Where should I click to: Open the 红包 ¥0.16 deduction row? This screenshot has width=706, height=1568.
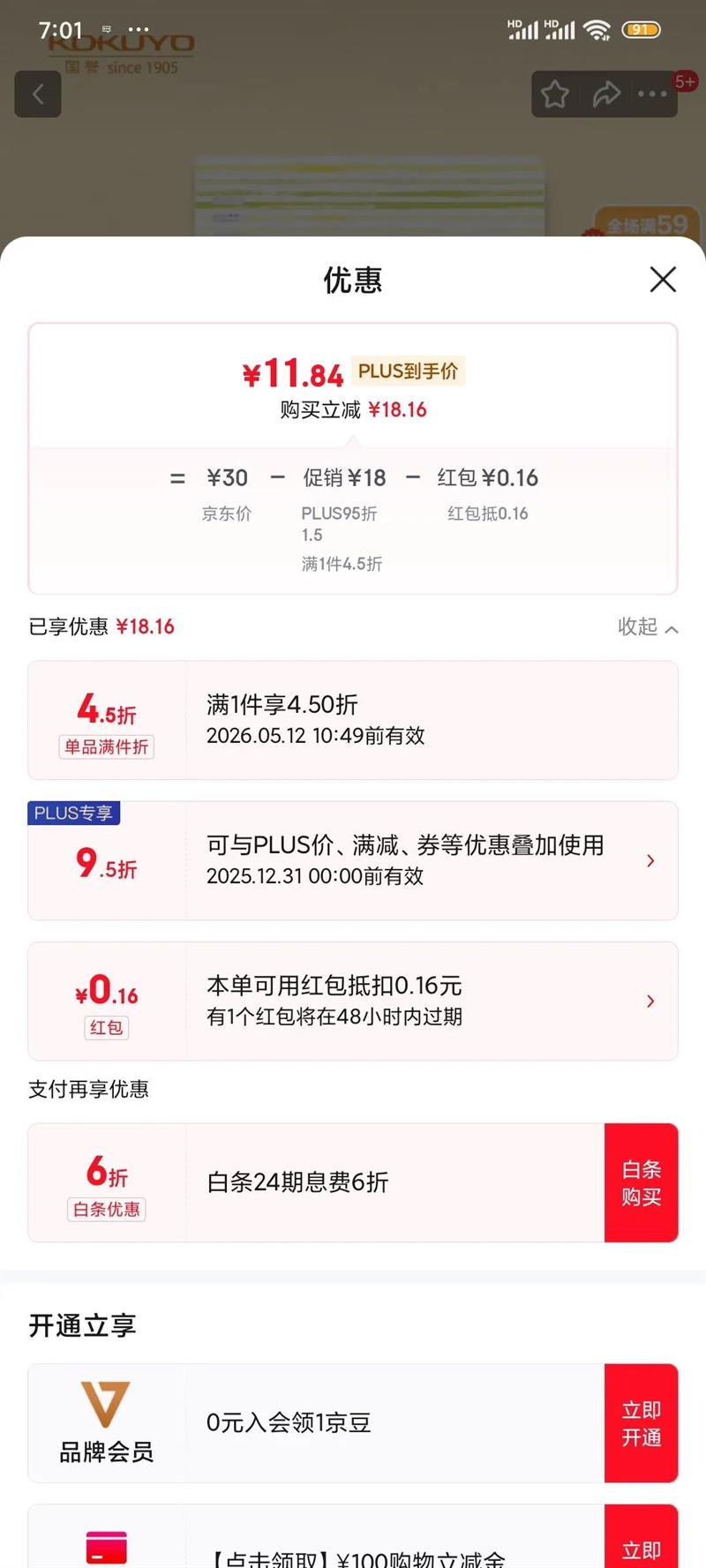pos(353,1002)
